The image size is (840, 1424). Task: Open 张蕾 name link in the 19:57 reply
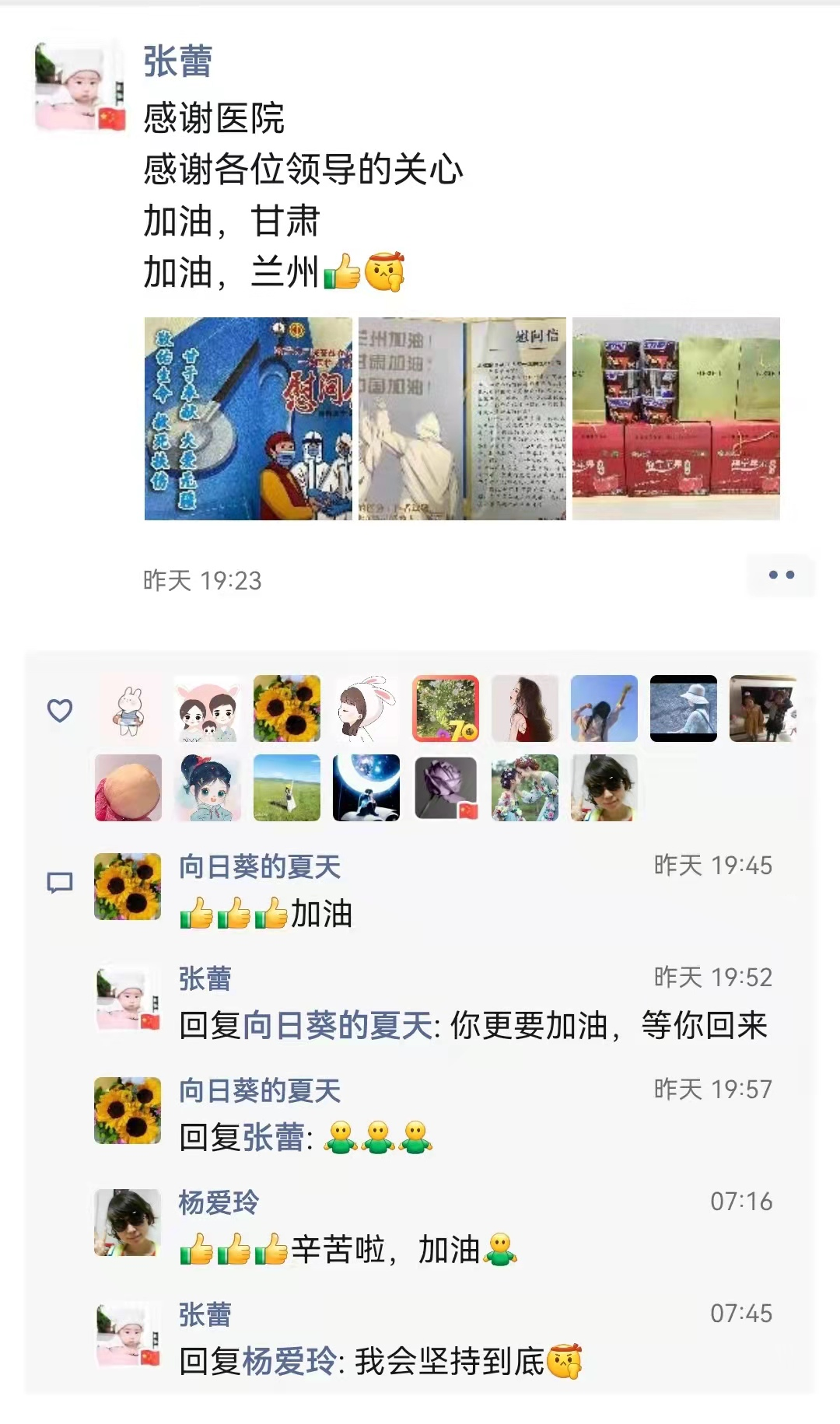point(274,1139)
